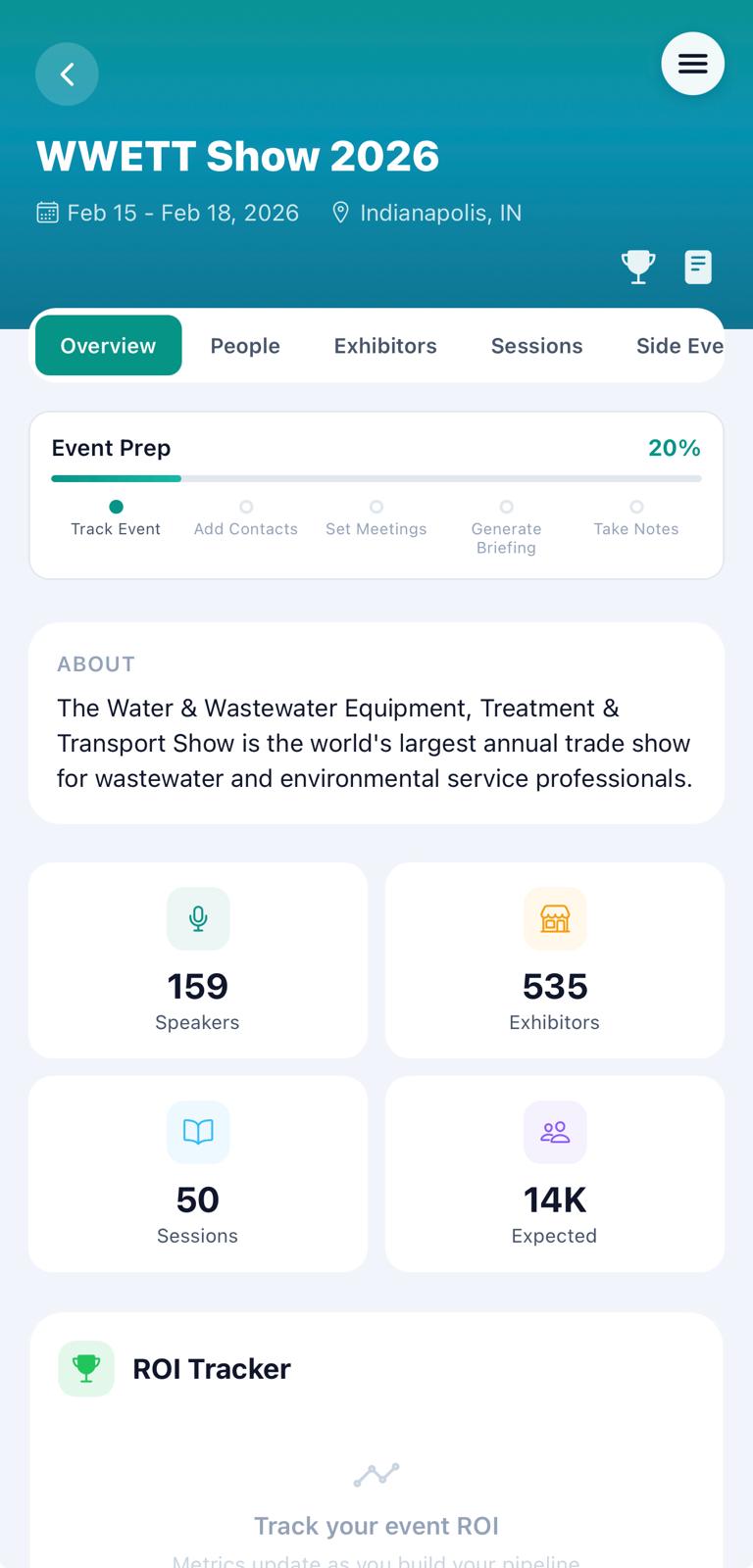Image resolution: width=753 pixels, height=1568 pixels.
Task: Switch to the Sessions tab
Action: [x=536, y=346]
